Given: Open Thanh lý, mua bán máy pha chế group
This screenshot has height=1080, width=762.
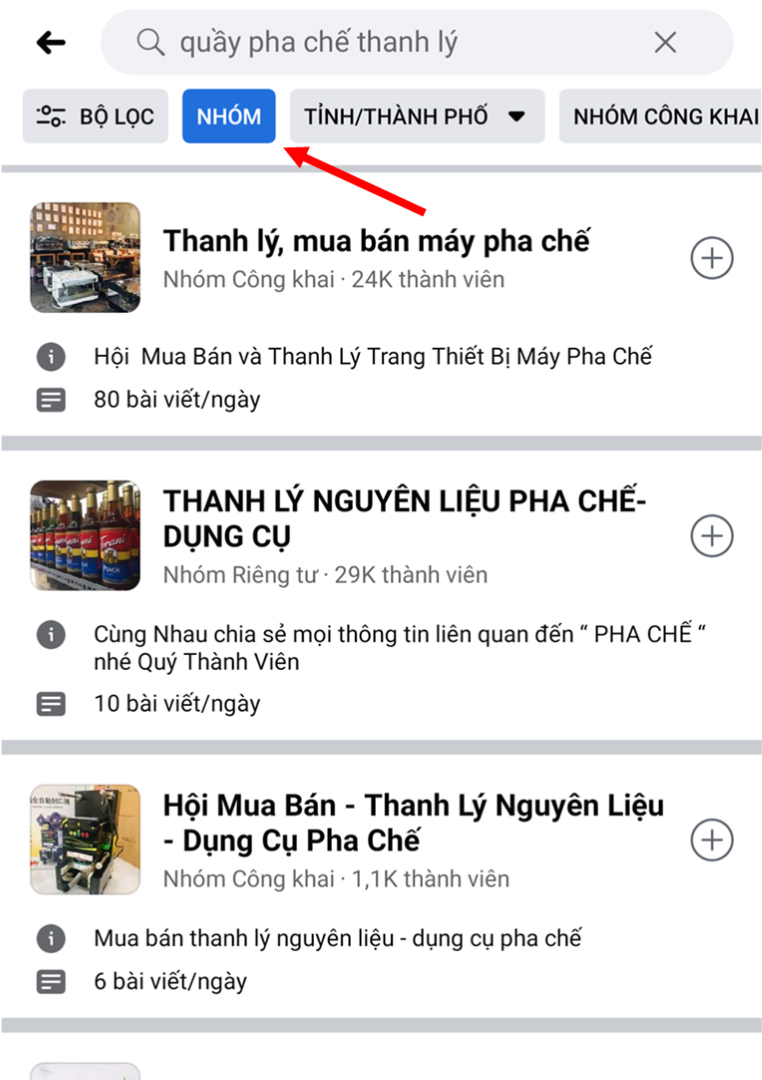Looking at the screenshot, I should point(377,240).
